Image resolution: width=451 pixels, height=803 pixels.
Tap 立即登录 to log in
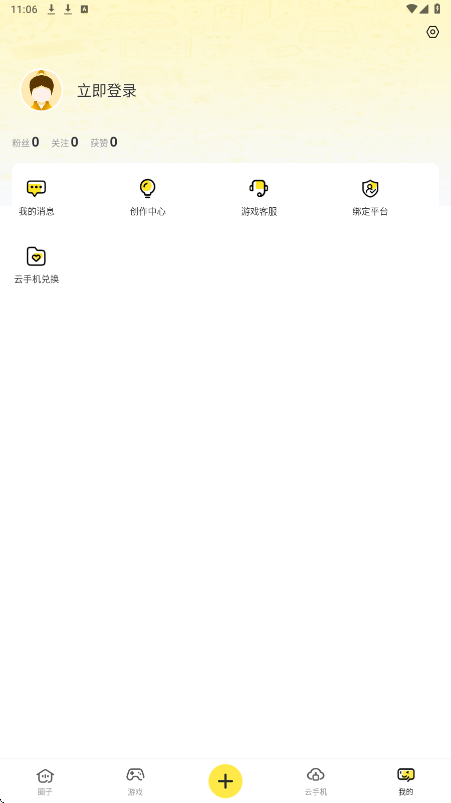point(106,91)
